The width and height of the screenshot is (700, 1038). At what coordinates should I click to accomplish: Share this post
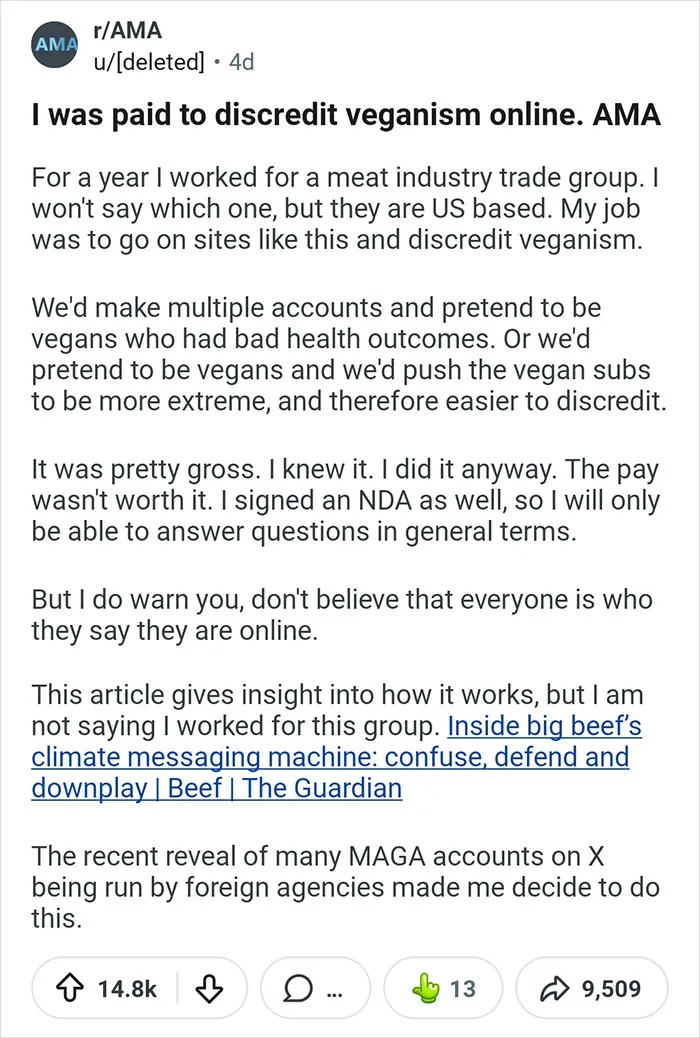click(x=591, y=988)
